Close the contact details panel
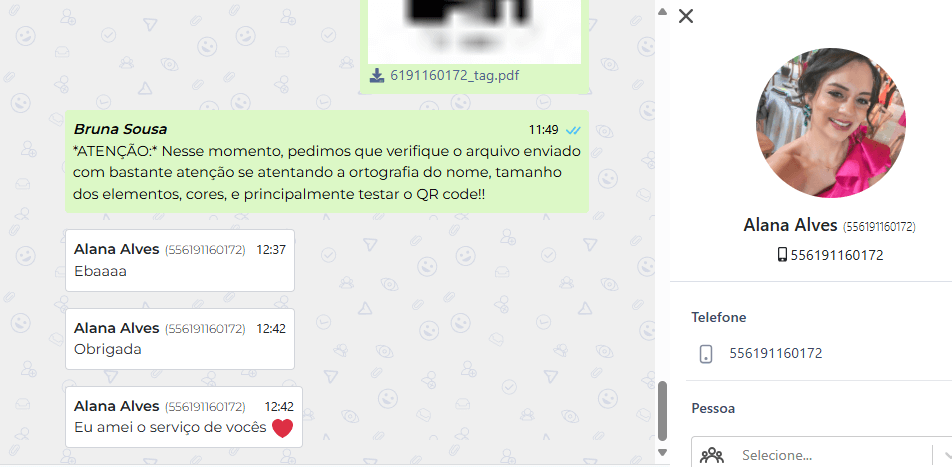This screenshot has height=467, width=952. 685,16
